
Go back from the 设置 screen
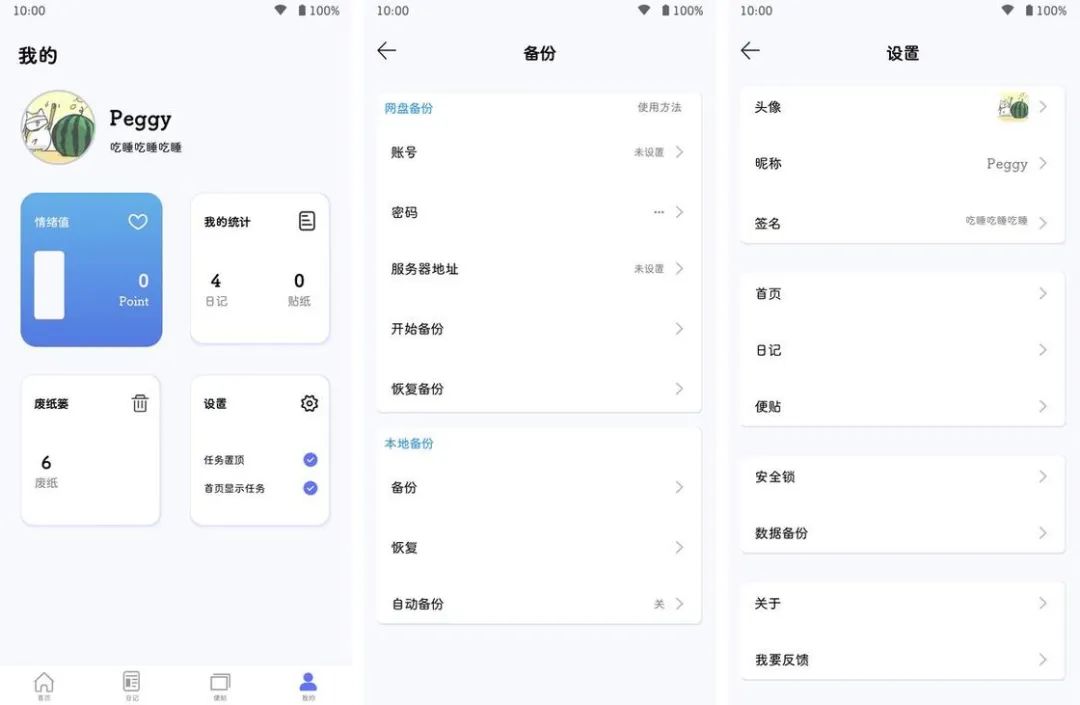coord(750,52)
